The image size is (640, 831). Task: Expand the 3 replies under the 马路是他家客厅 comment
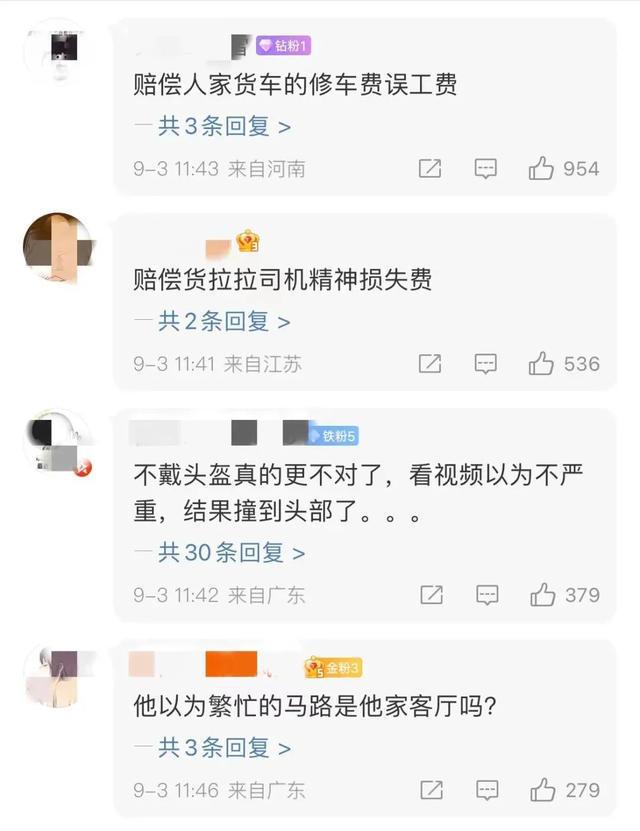coord(212,748)
